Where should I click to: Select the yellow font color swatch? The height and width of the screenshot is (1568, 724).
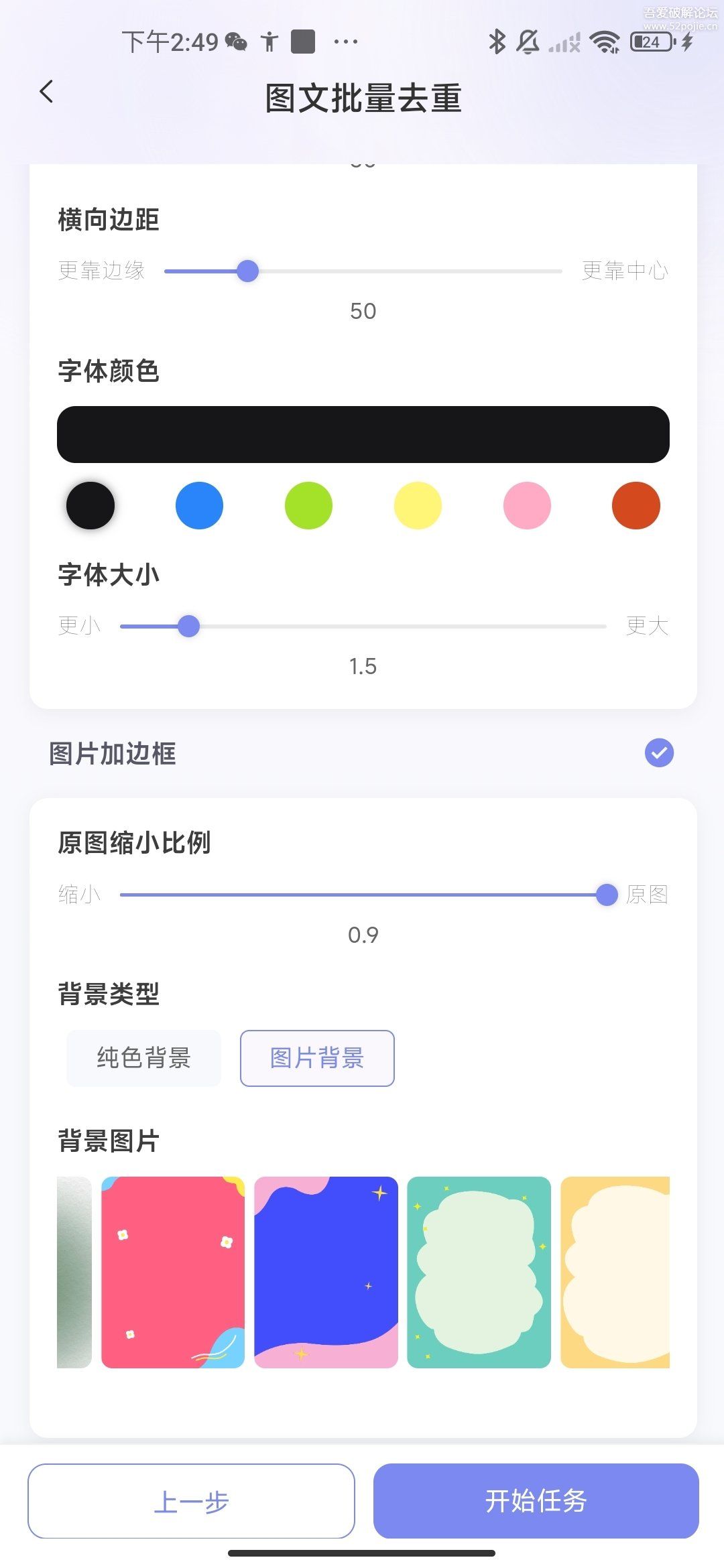[x=418, y=505]
